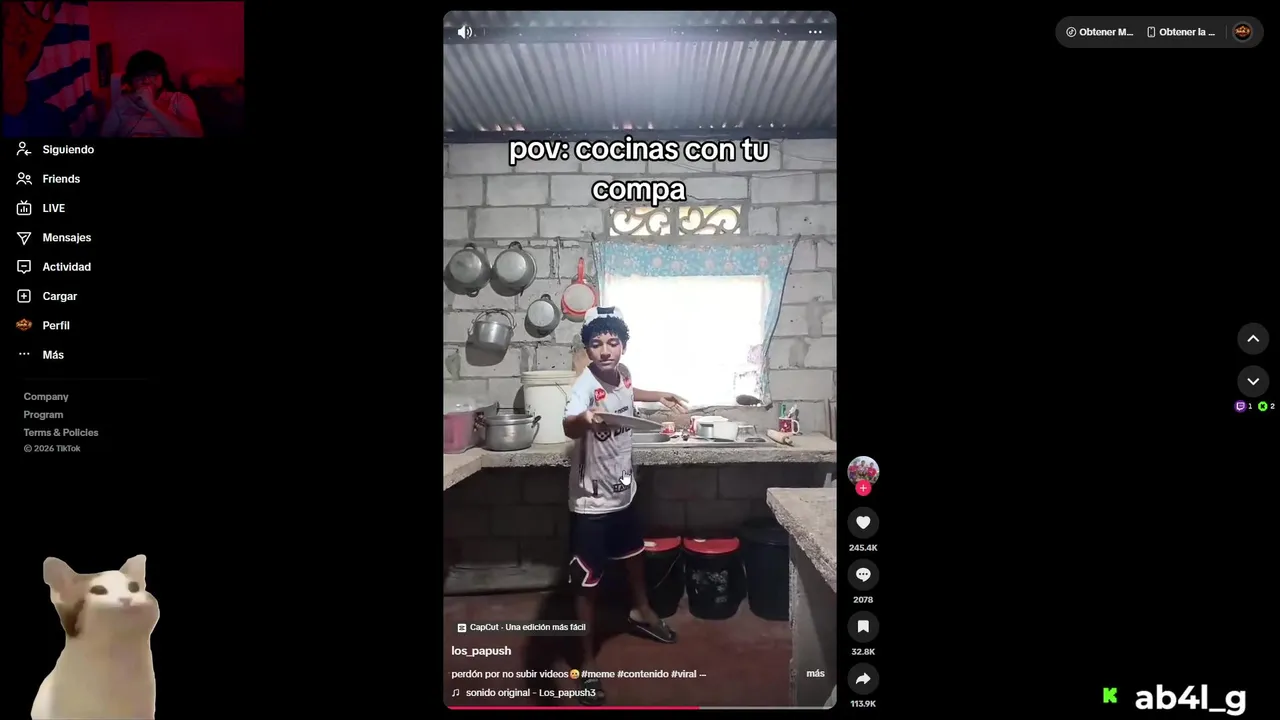Open Terms & Policies link

tap(61, 432)
